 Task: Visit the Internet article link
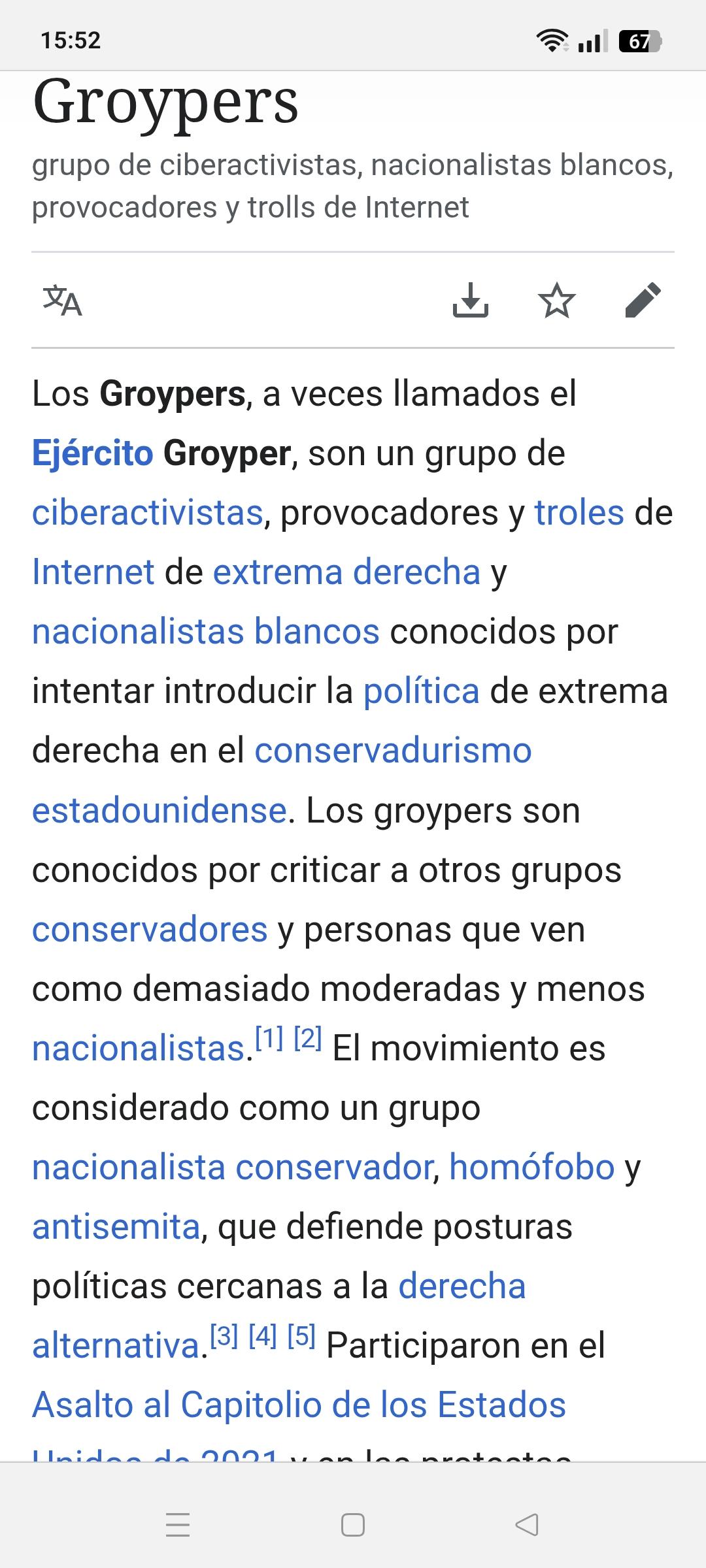pyautogui.click(x=93, y=572)
